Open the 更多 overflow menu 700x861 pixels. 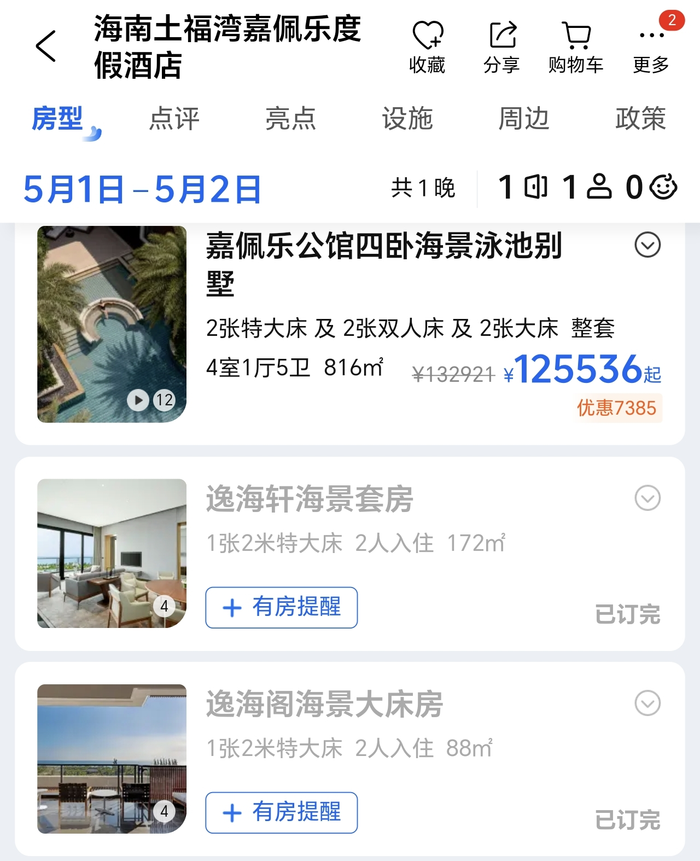(651, 47)
